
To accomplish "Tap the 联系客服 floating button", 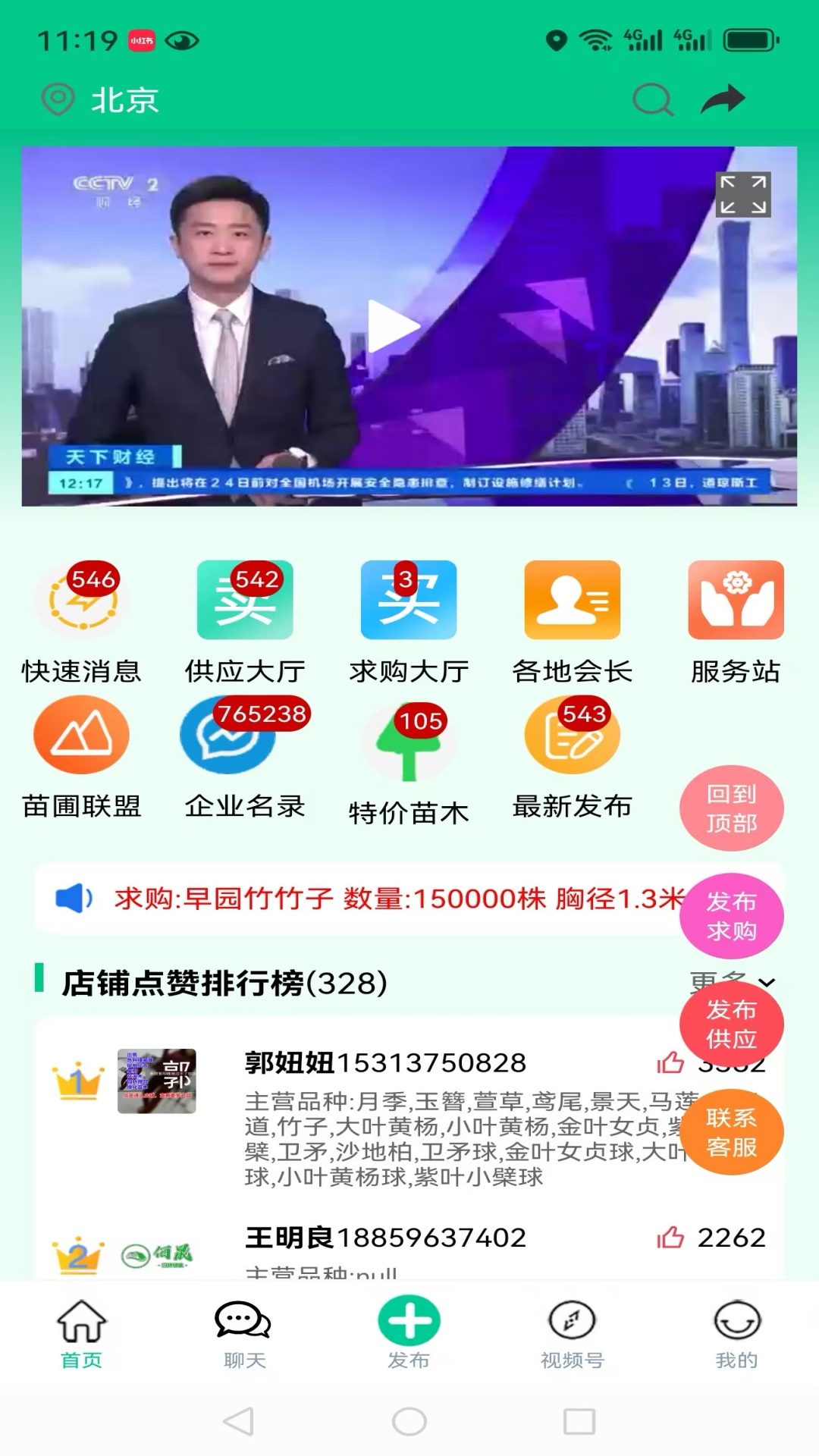I will coord(731,1132).
